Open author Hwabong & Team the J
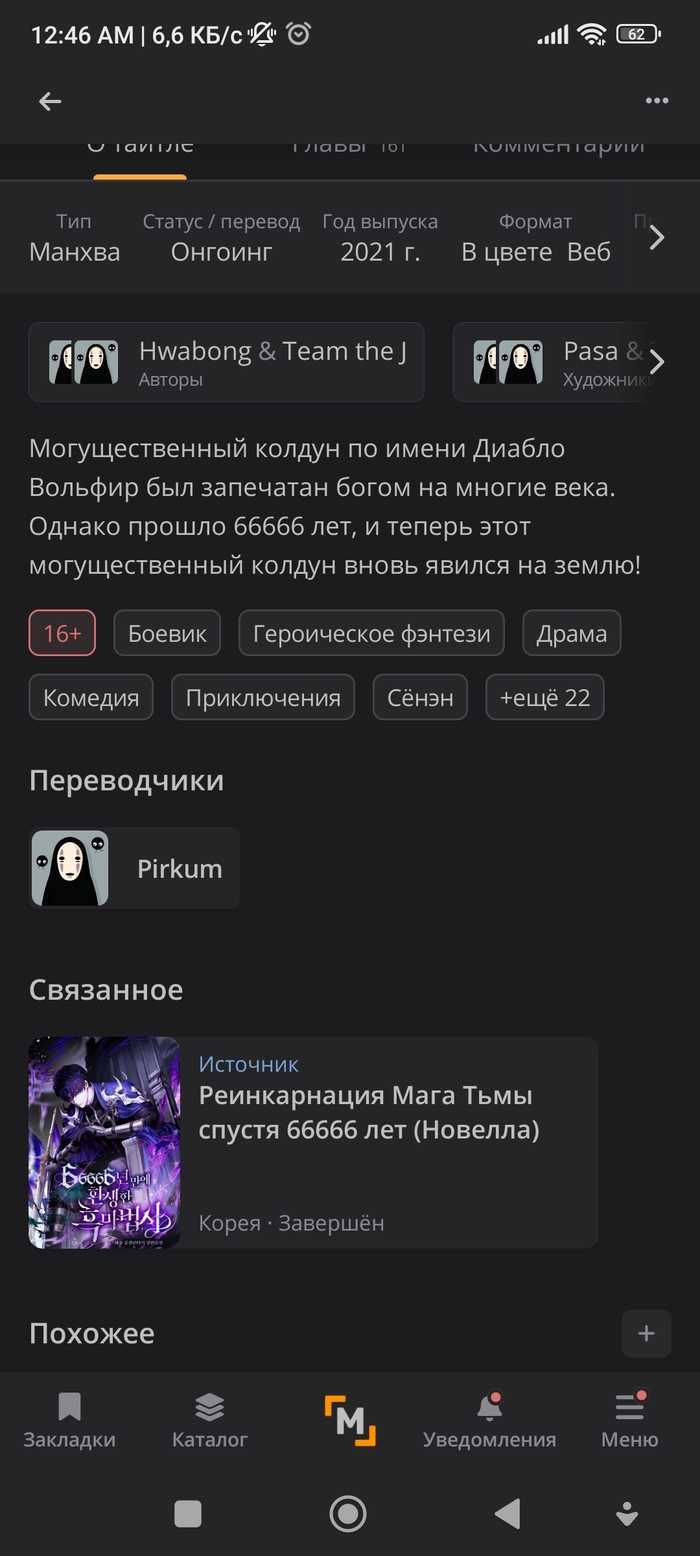The width and height of the screenshot is (700, 1556). (x=227, y=362)
